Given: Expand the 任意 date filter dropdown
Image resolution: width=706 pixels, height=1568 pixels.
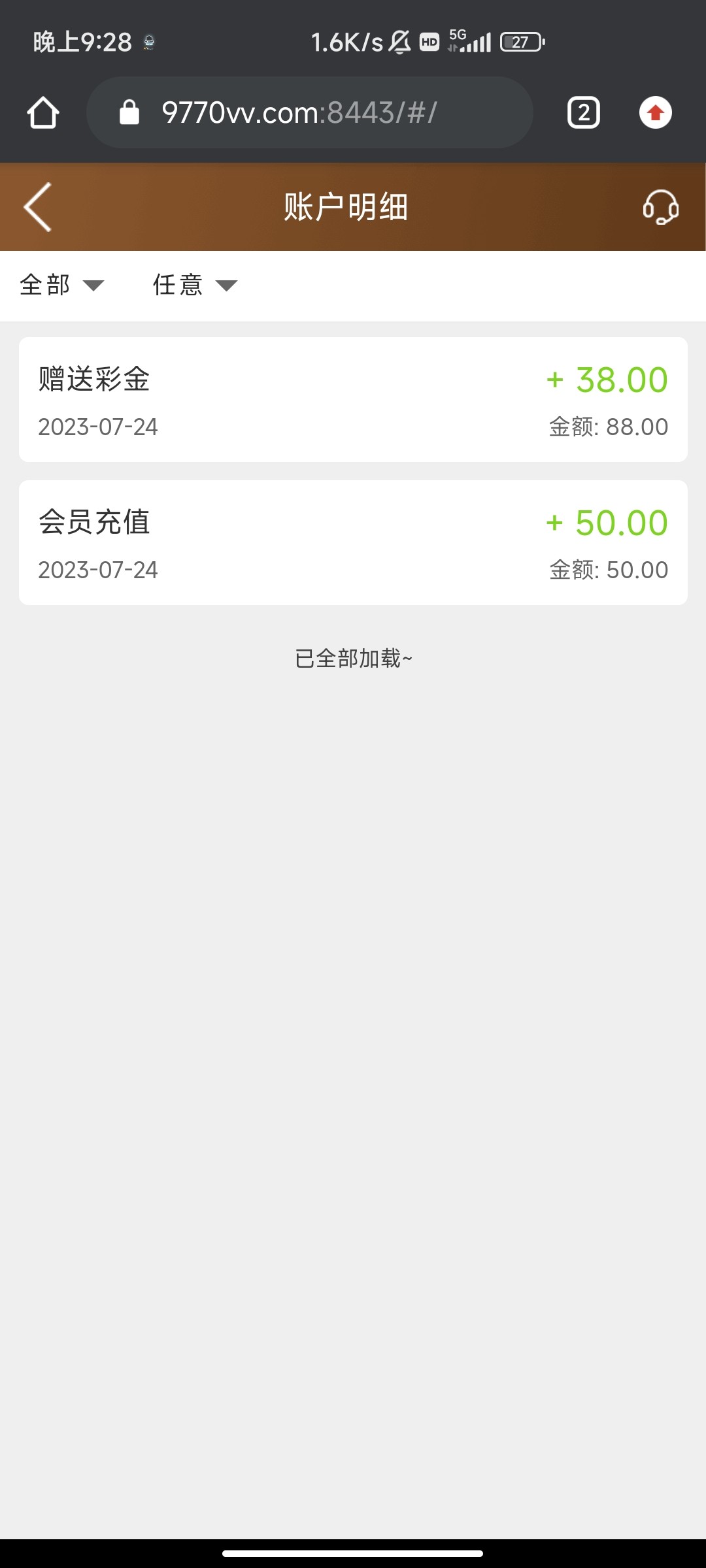Looking at the screenshot, I should point(195,286).
